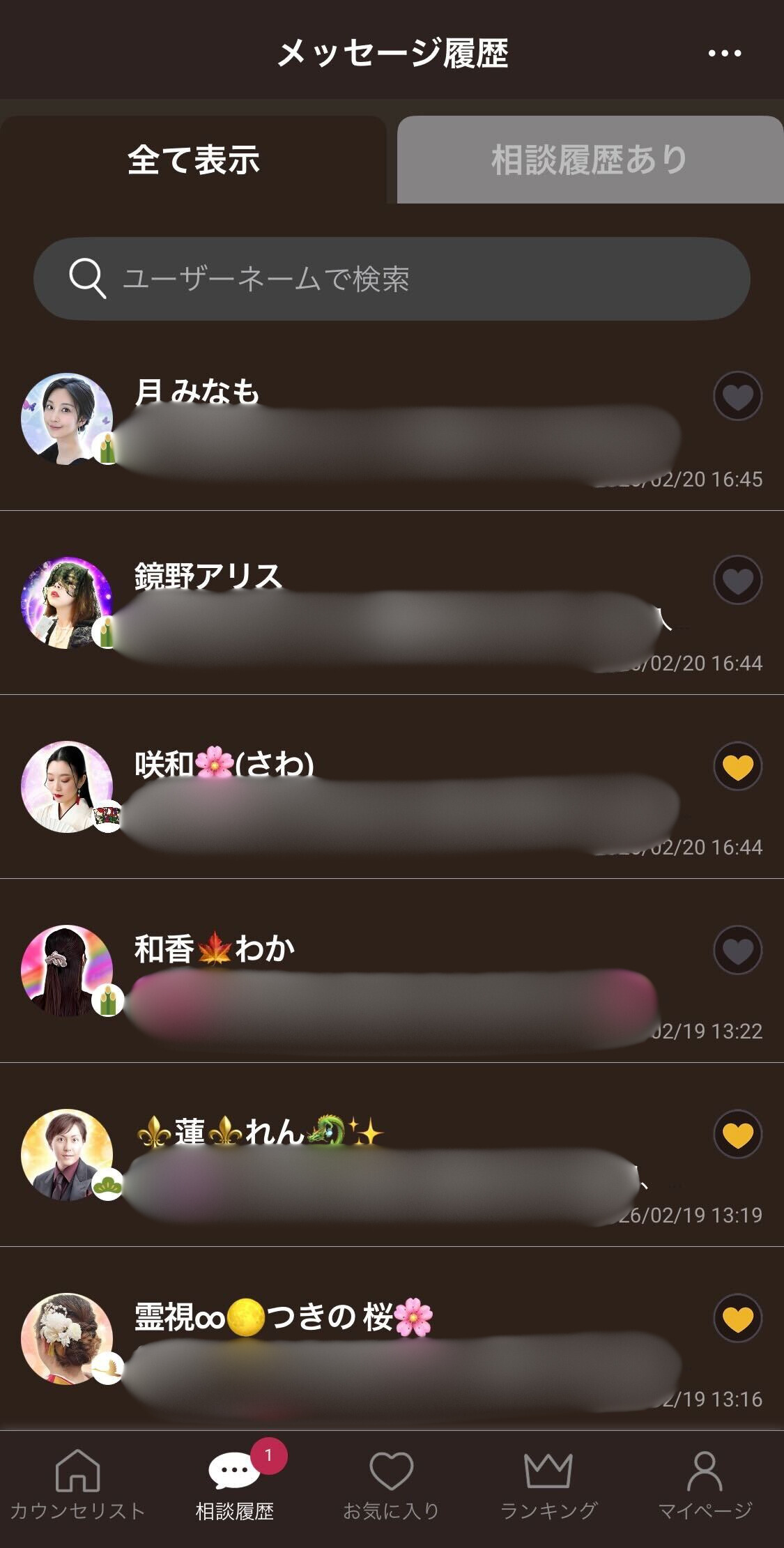Screen dimensions: 784x1548
Task: Switch to the 全て表示 tab
Action: click(193, 160)
